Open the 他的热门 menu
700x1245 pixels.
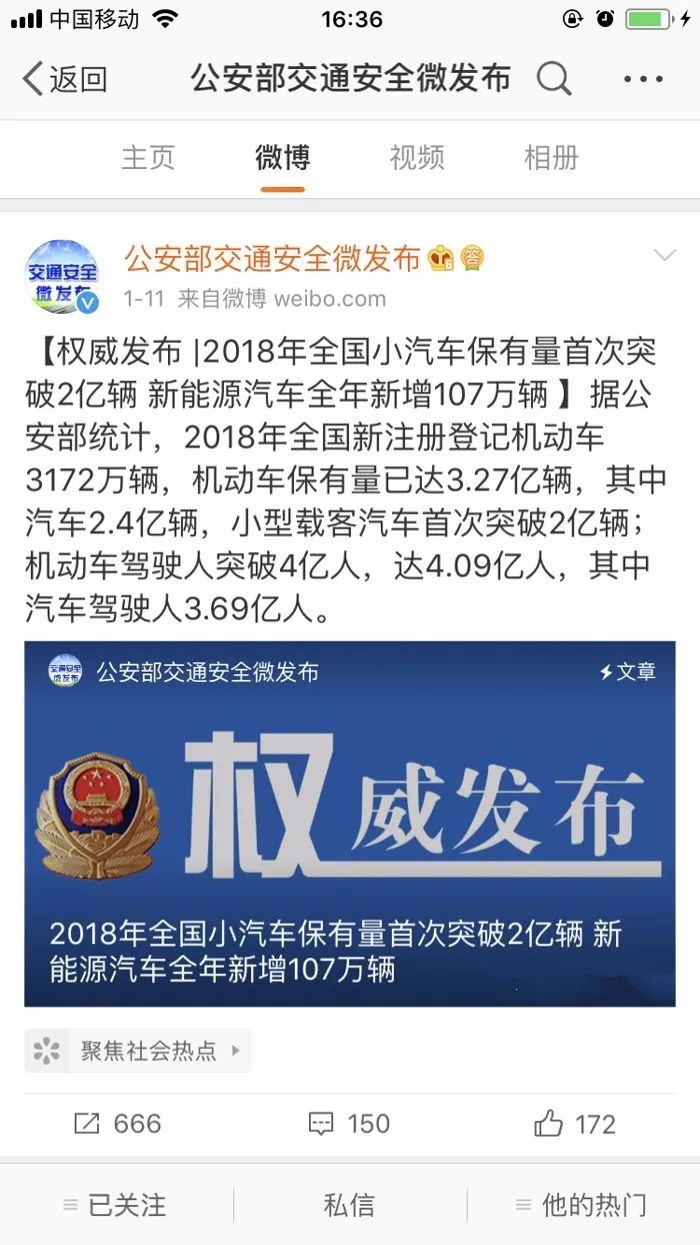(x=582, y=1205)
